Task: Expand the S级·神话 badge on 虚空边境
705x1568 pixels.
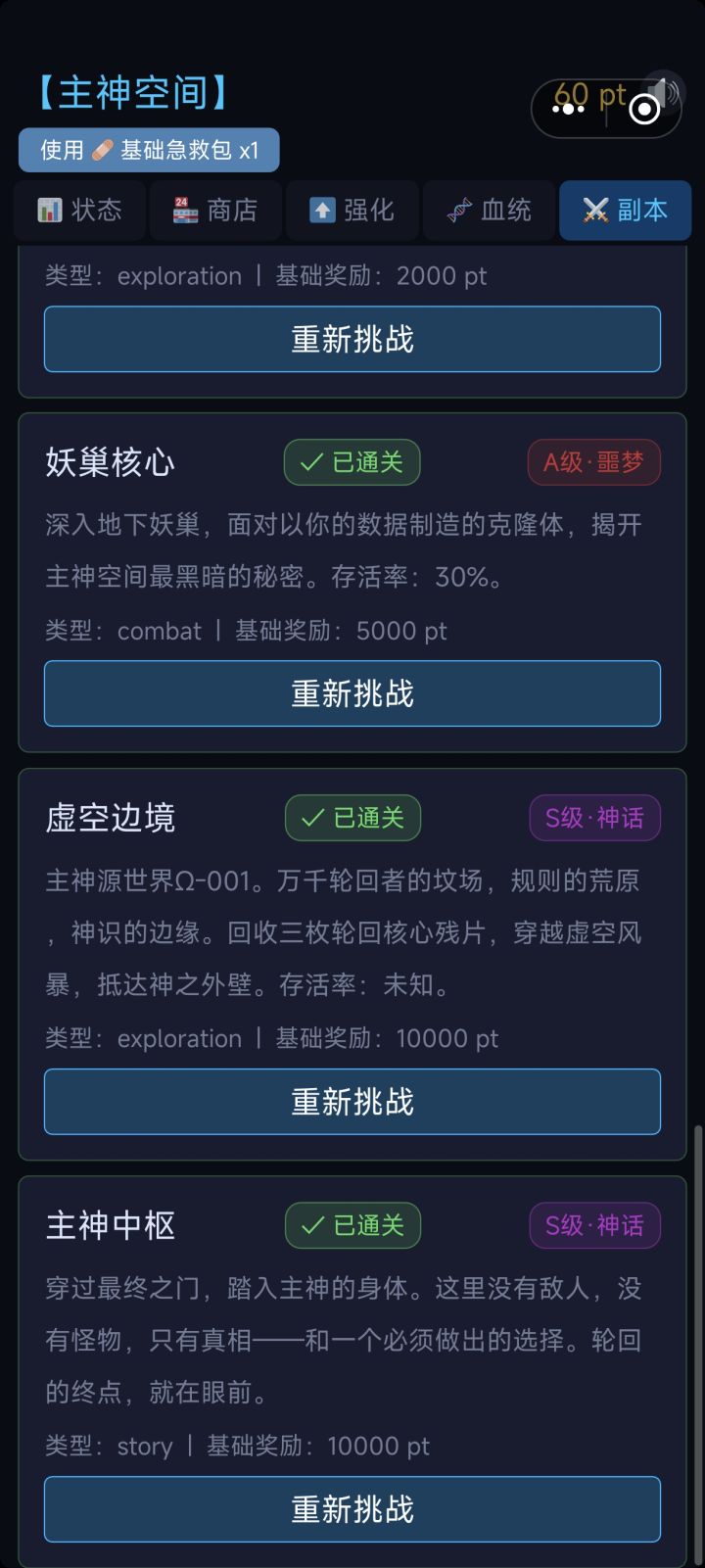Action: (593, 818)
